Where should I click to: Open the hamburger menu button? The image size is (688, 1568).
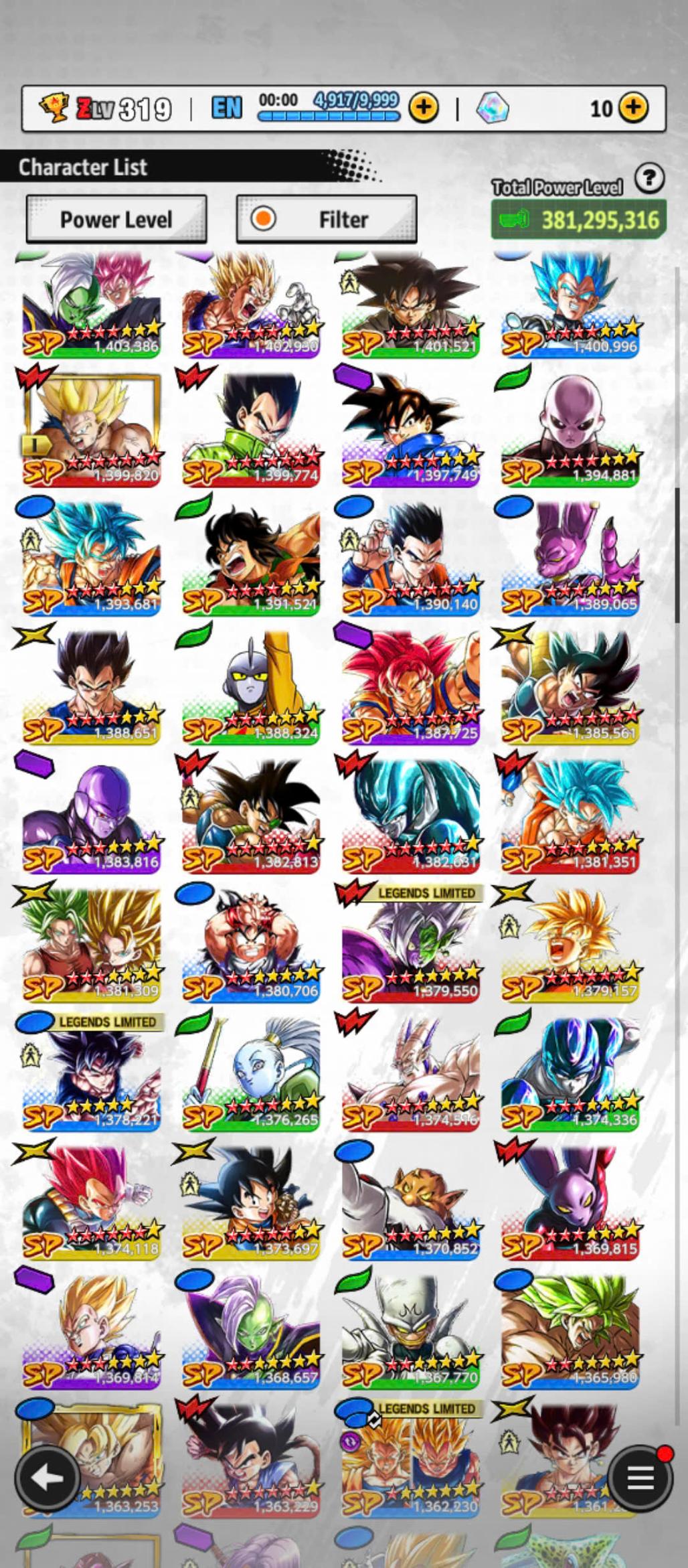pyautogui.click(x=640, y=1478)
